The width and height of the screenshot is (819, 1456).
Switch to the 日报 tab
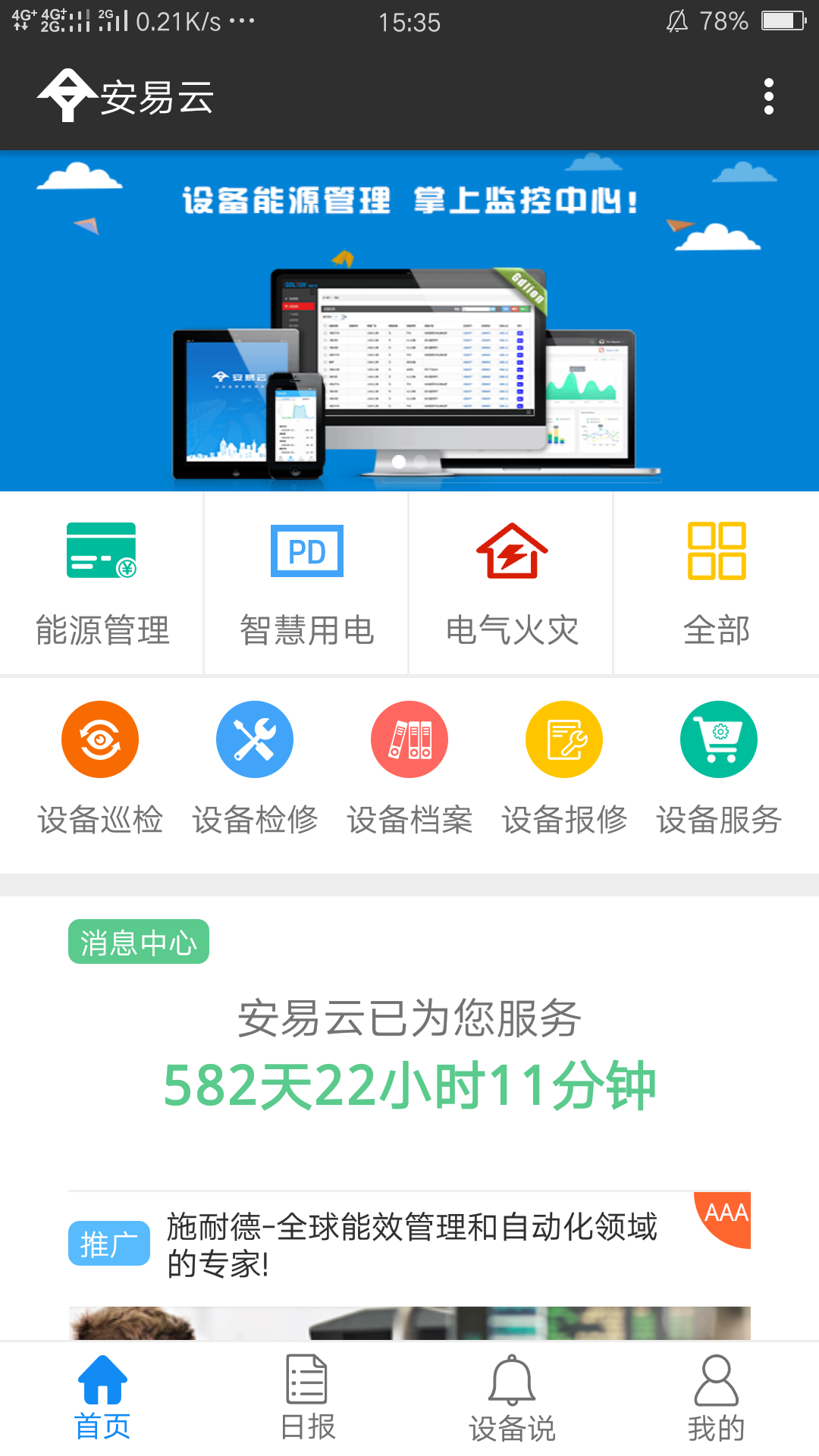tap(307, 1398)
